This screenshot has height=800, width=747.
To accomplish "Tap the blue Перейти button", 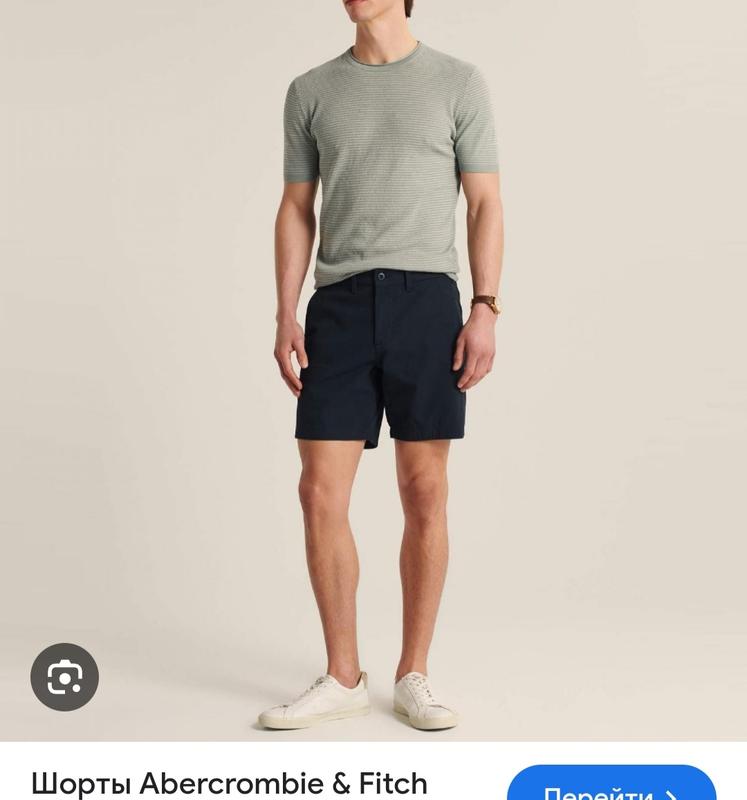I will (611, 786).
